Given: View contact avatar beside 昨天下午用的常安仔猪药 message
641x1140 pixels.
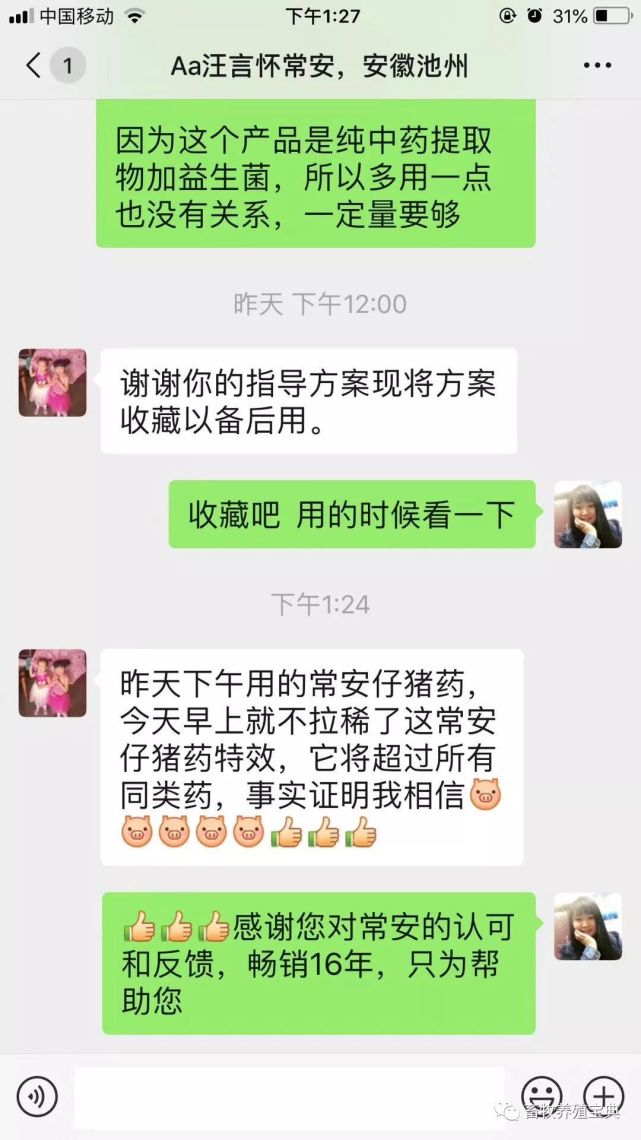Looking at the screenshot, I should click(x=52, y=683).
